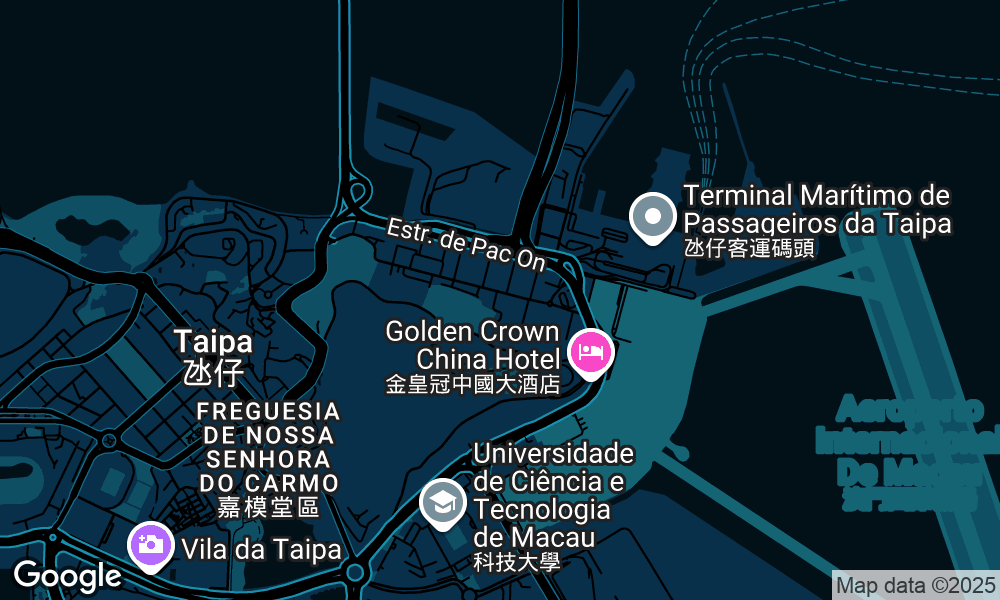Image resolution: width=1000 pixels, height=600 pixels.
Task: Open the Vila da Taipa attraction pin
Action: (150, 545)
